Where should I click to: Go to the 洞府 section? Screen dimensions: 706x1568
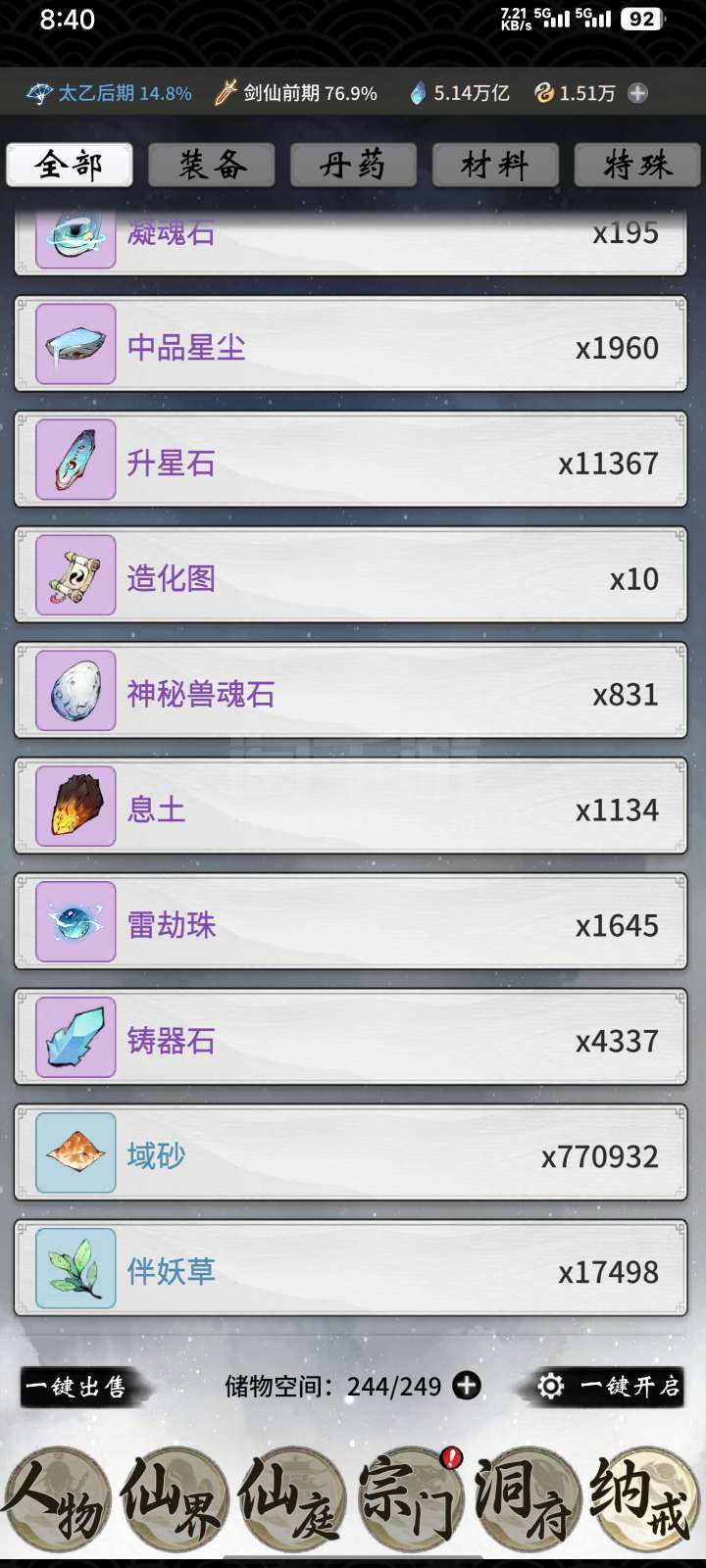pos(525,1497)
